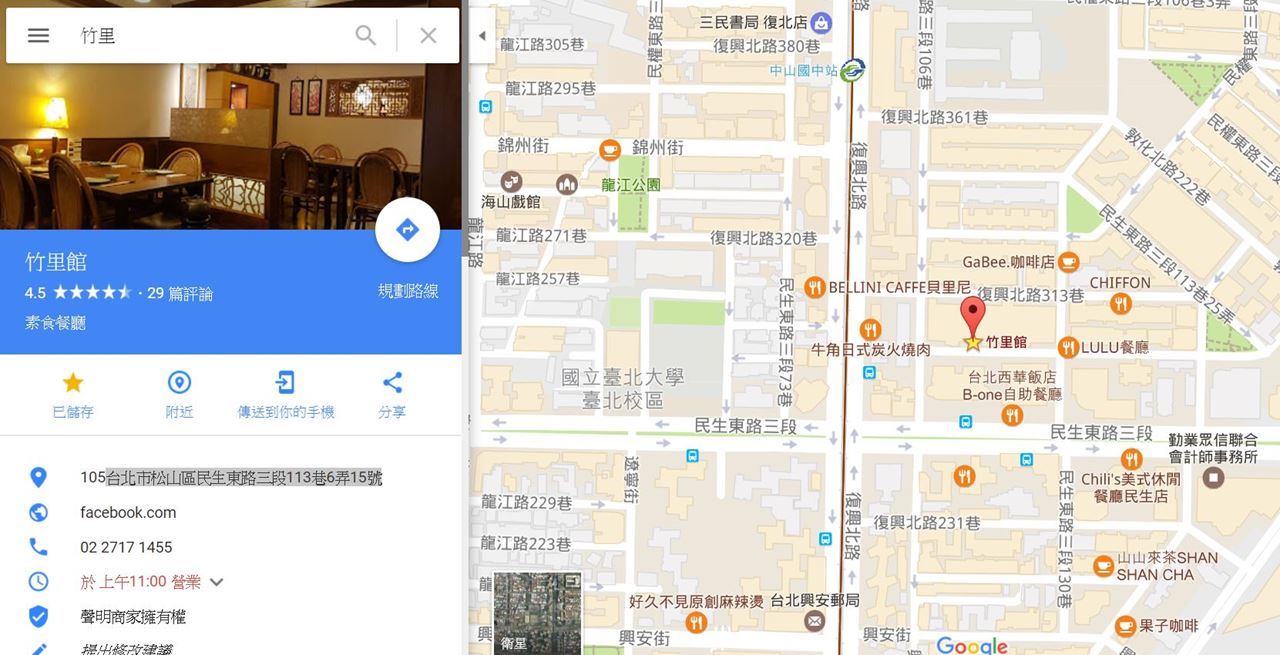Select 牛角日式炭火燒肉 on the map
Screen dimensions: 1280x655
pyautogui.click(x=871, y=329)
